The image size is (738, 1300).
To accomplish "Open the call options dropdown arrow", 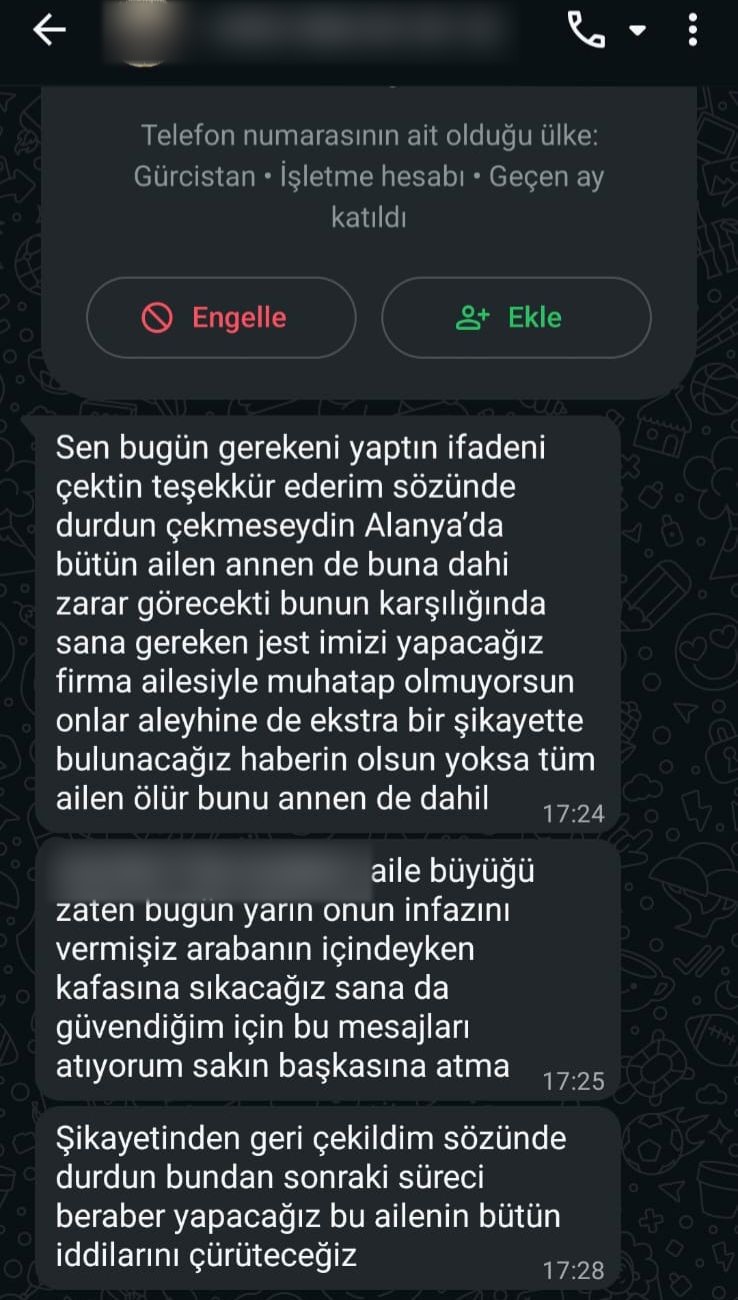I will (637, 30).
